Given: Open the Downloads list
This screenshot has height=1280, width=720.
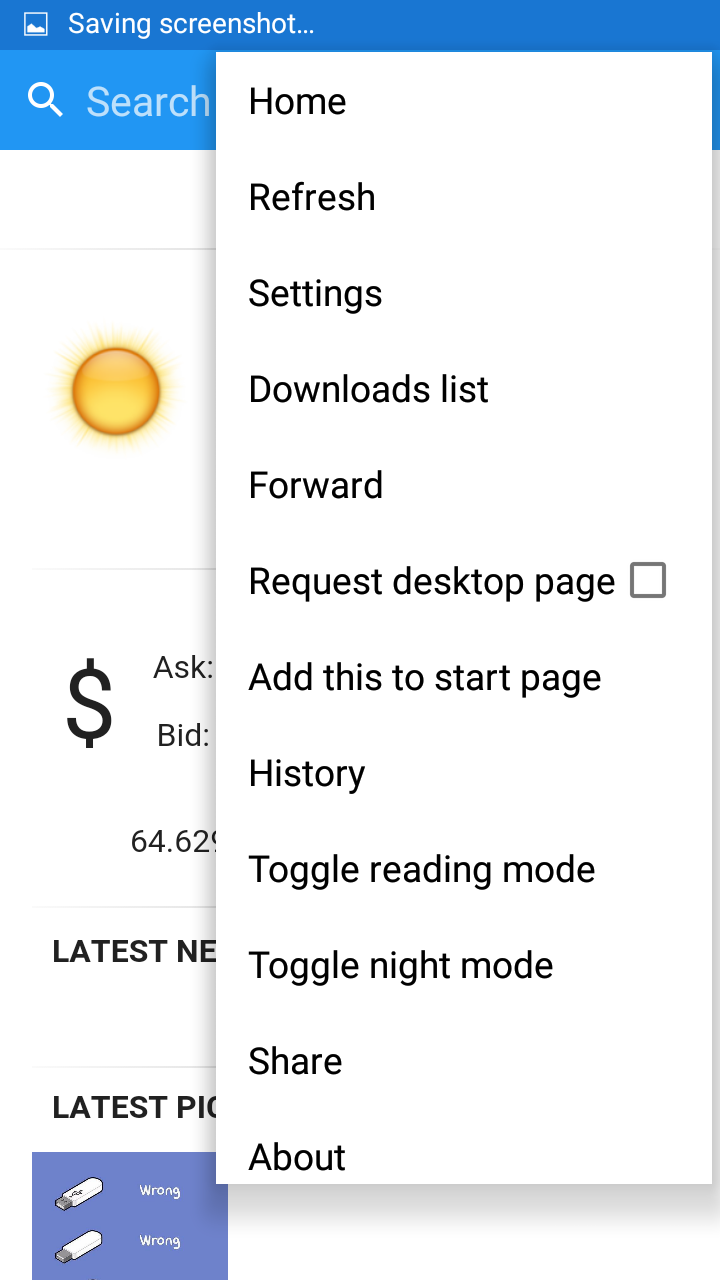Looking at the screenshot, I should click(368, 389).
